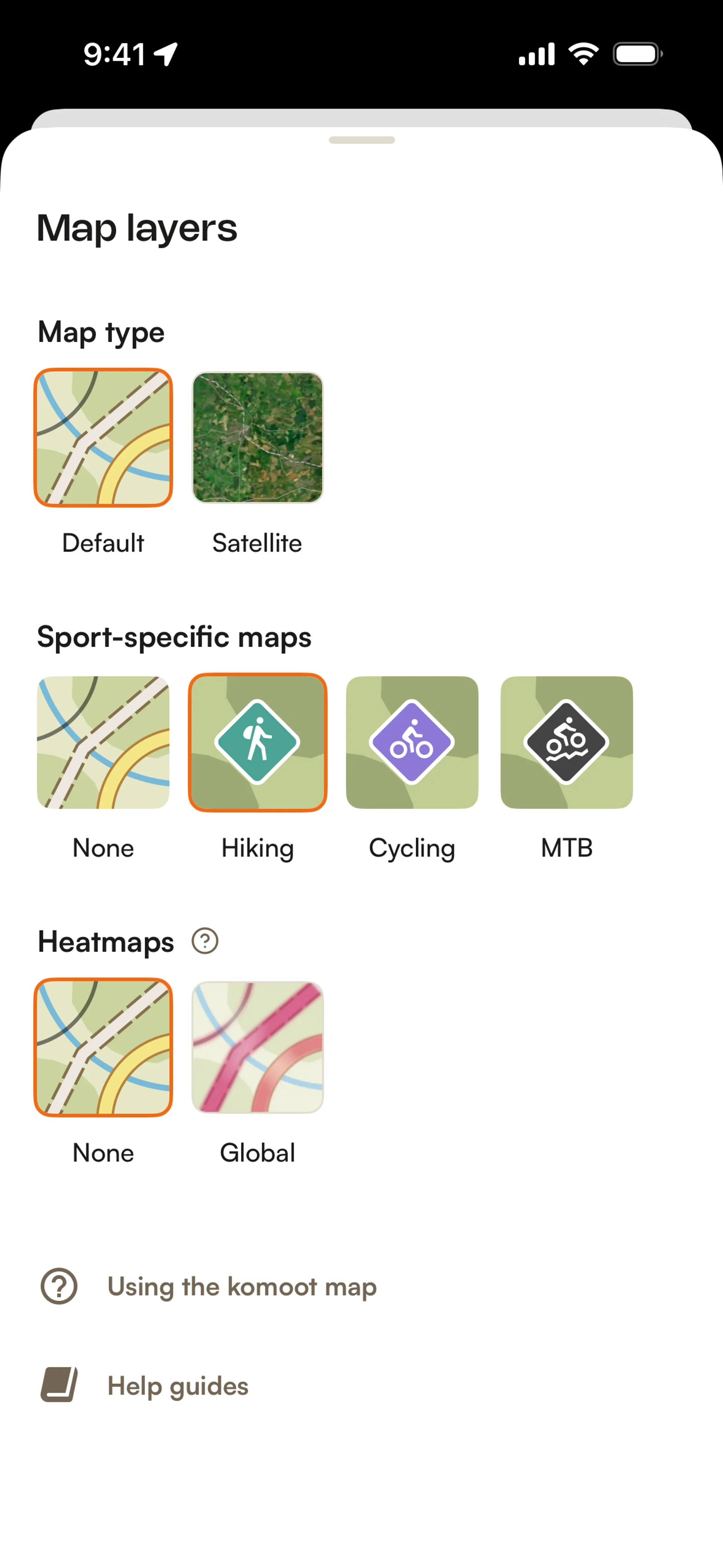Open Help guides

pos(178,1386)
